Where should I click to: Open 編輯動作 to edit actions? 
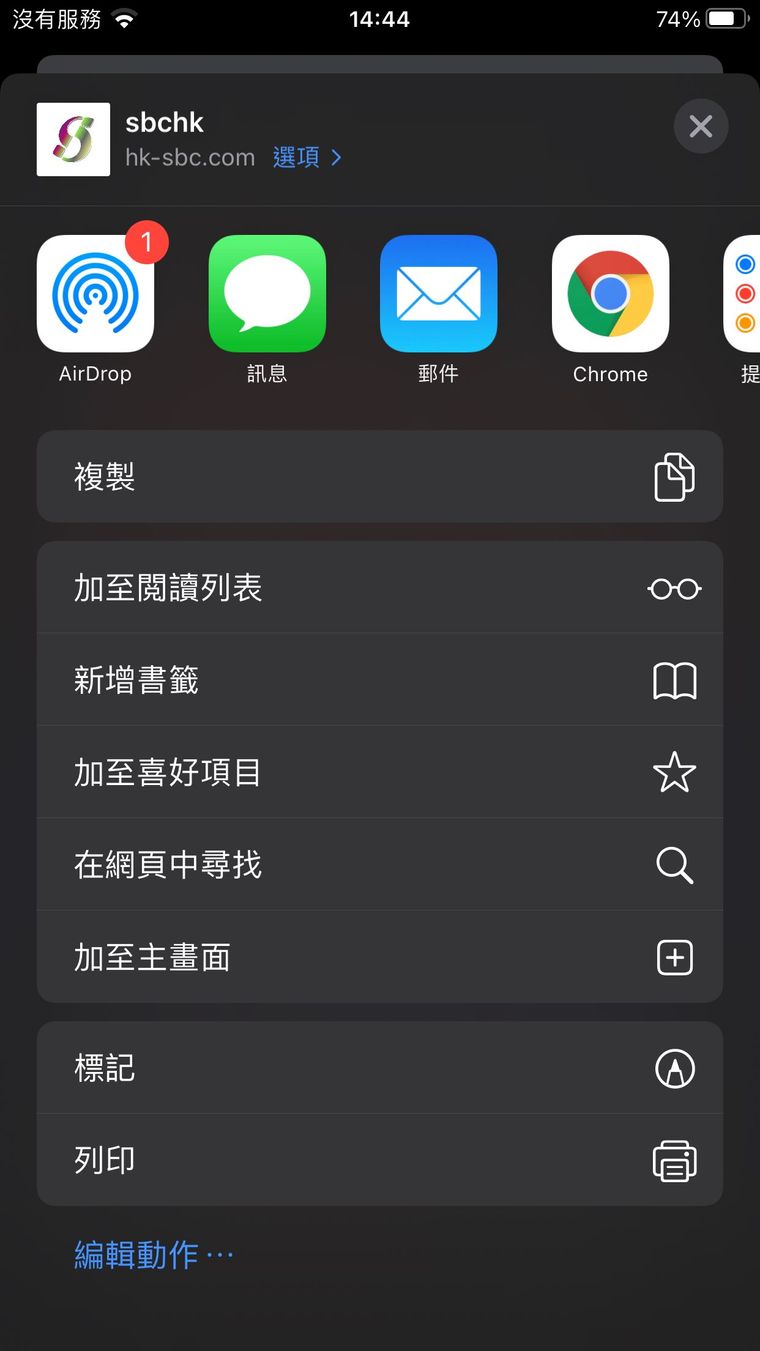(x=153, y=1255)
